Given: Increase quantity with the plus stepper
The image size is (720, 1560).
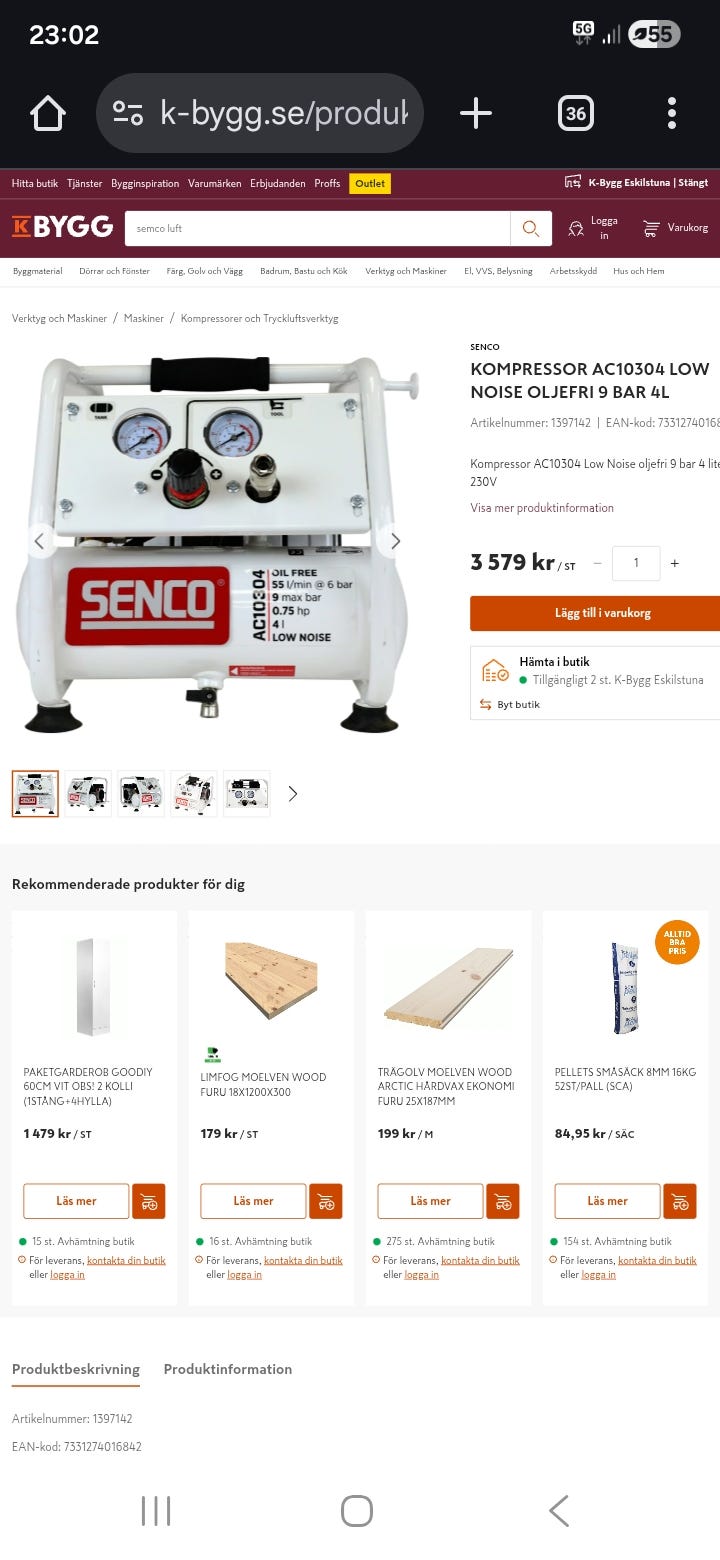Looking at the screenshot, I should [675, 564].
